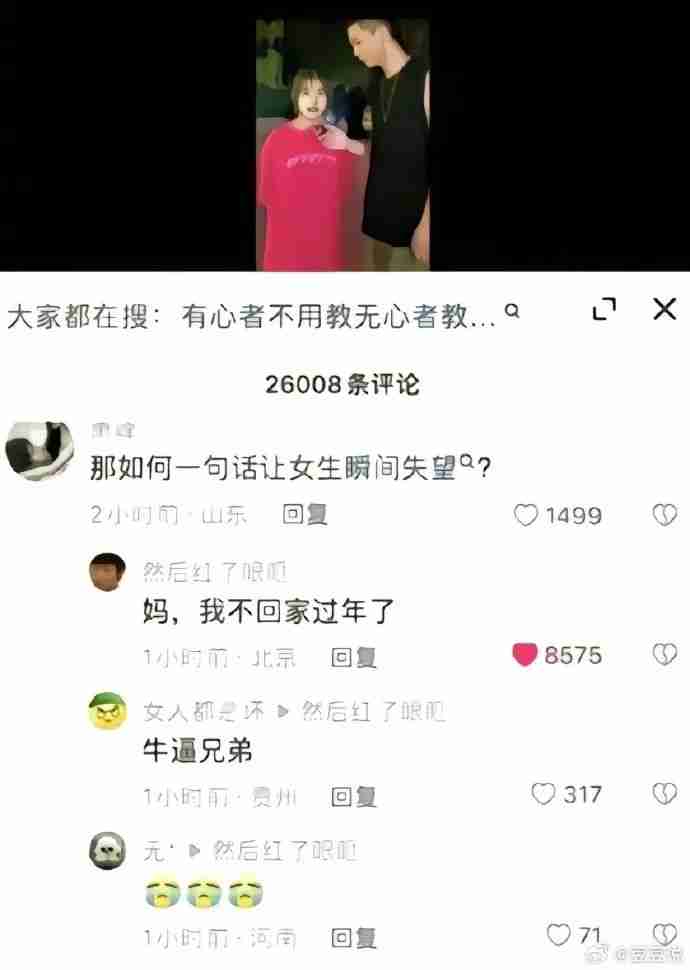Viewport: 690px width, 970px height.
Task: Reply to 妈，我不回家过年了
Action: (x=354, y=657)
